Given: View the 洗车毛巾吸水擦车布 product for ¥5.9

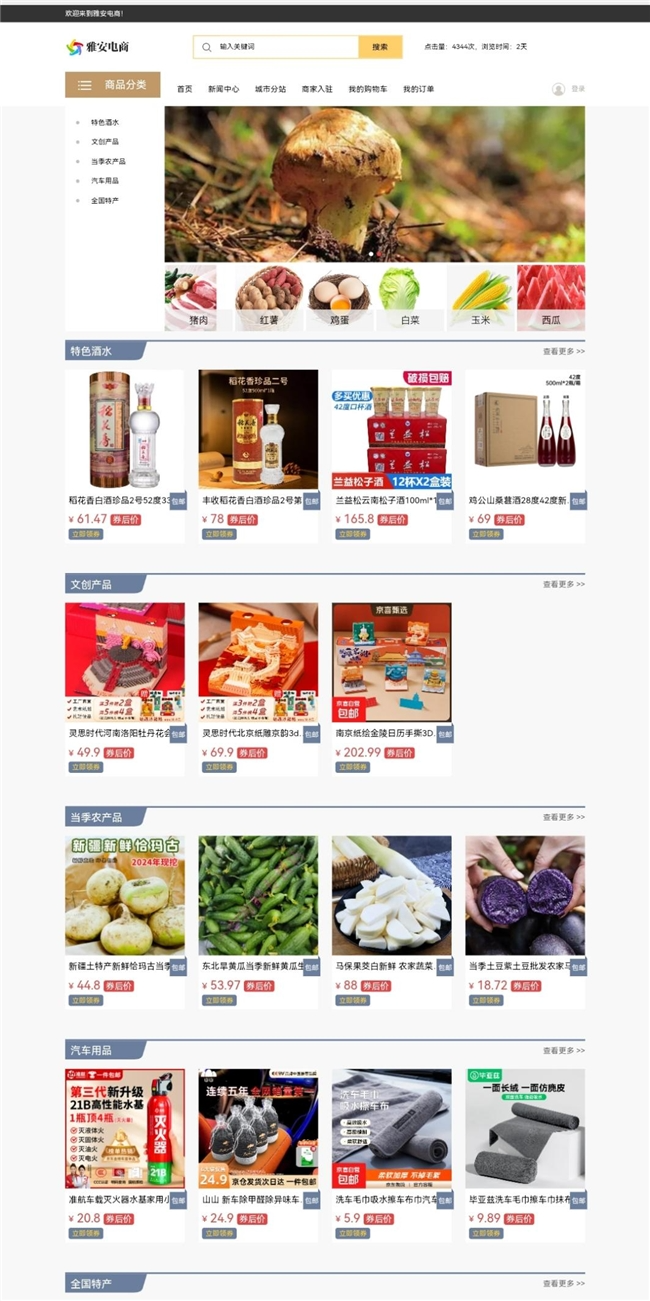Looking at the screenshot, I should 391,1130.
